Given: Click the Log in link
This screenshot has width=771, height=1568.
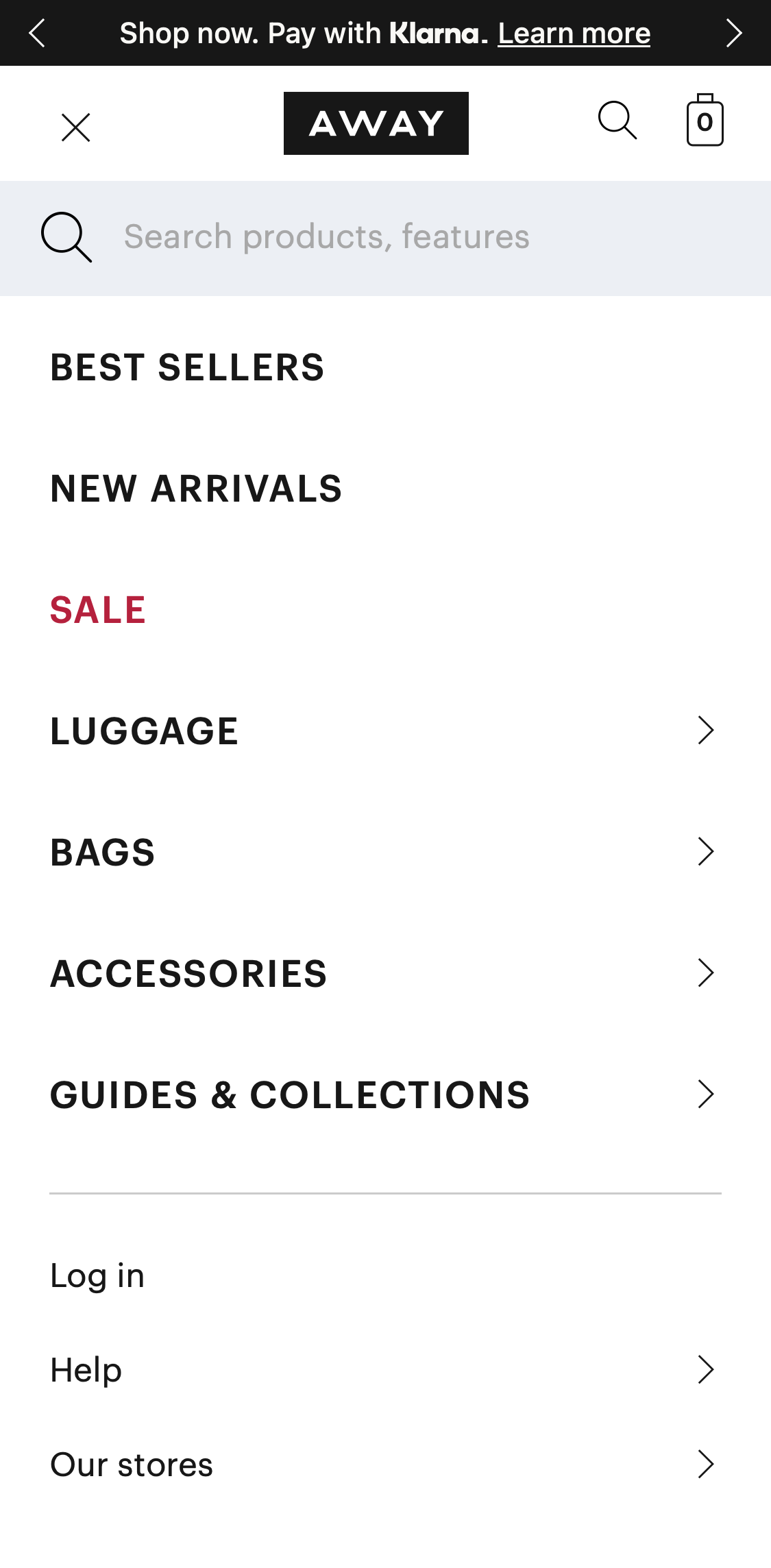Looking at the screenshot, I should tap(97, 1275).
